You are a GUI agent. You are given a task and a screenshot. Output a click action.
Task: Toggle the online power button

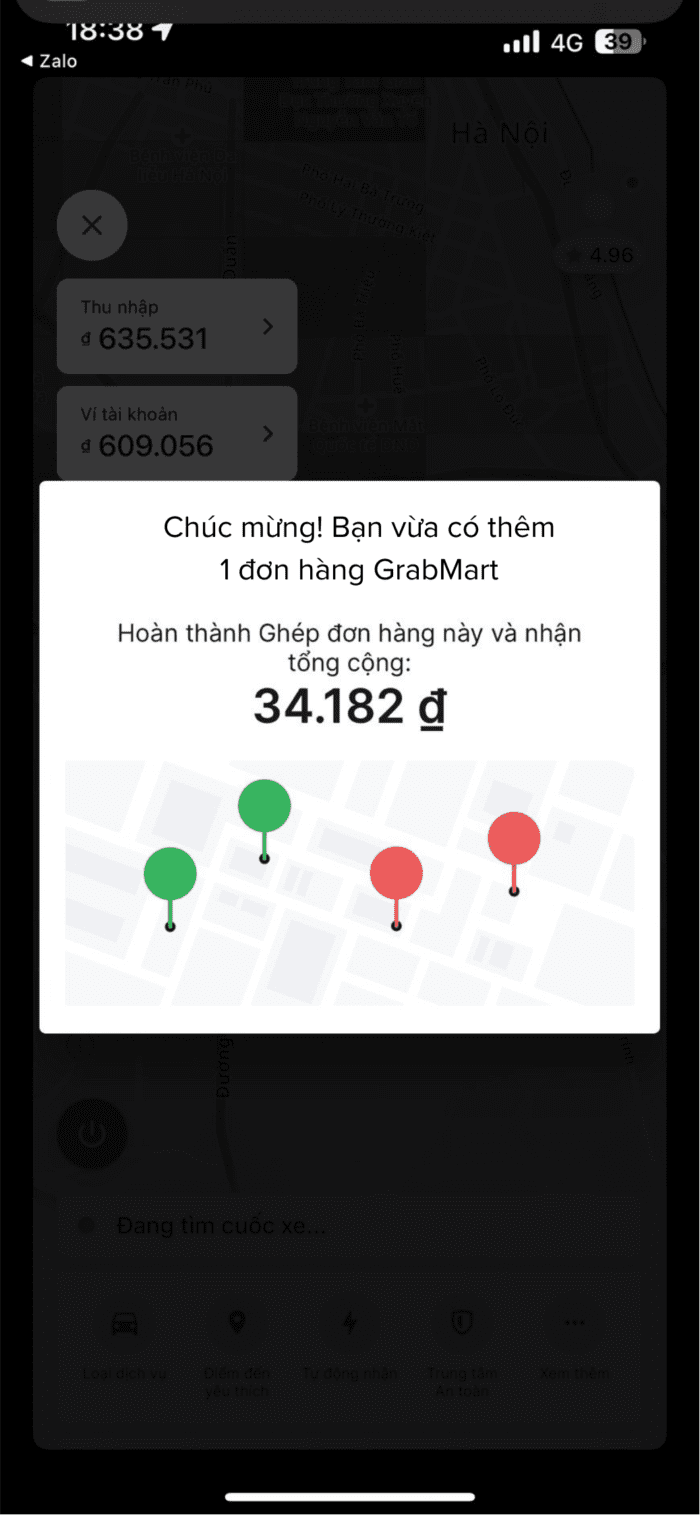[92, 1134]
